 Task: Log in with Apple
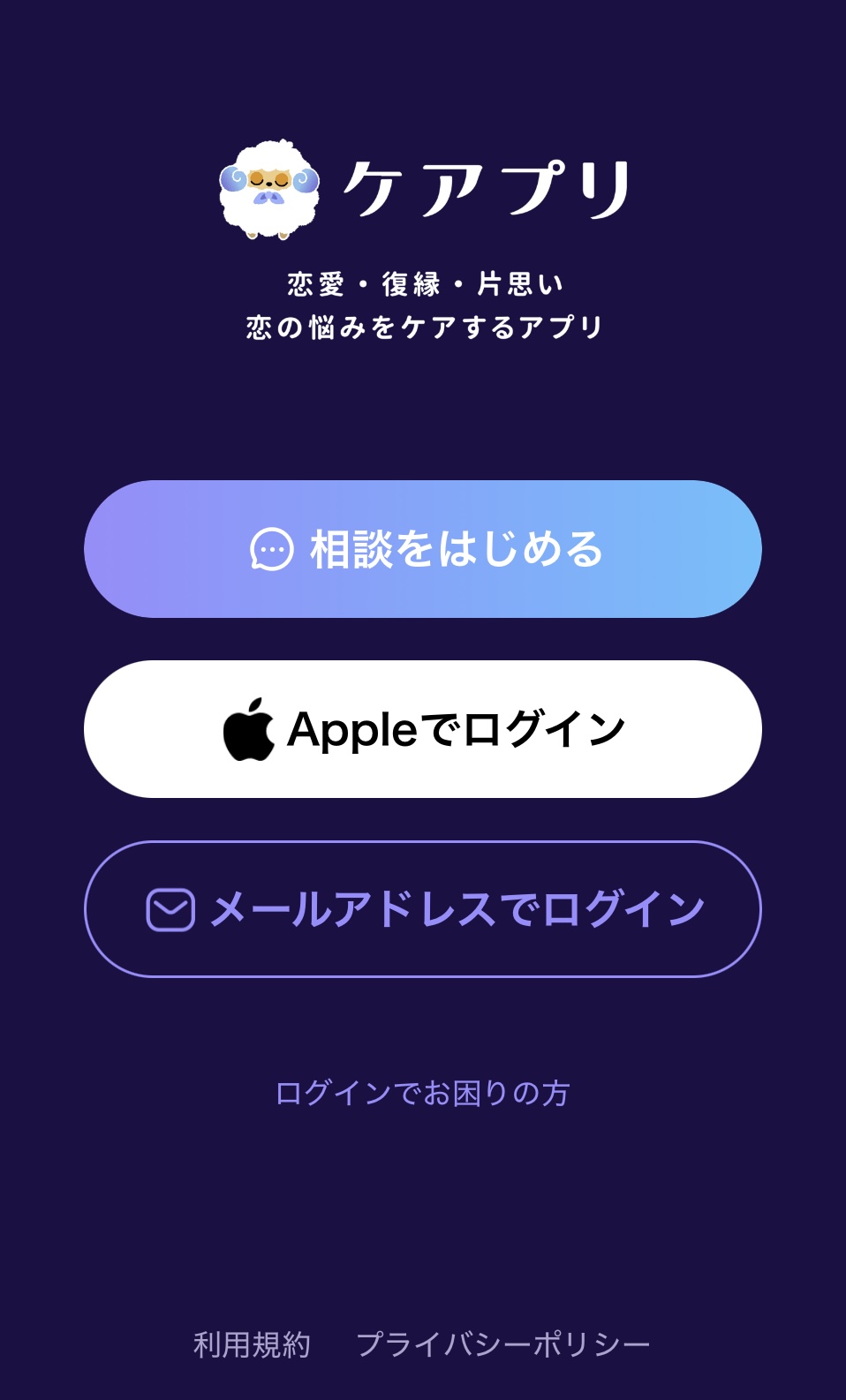coord(423,729)
